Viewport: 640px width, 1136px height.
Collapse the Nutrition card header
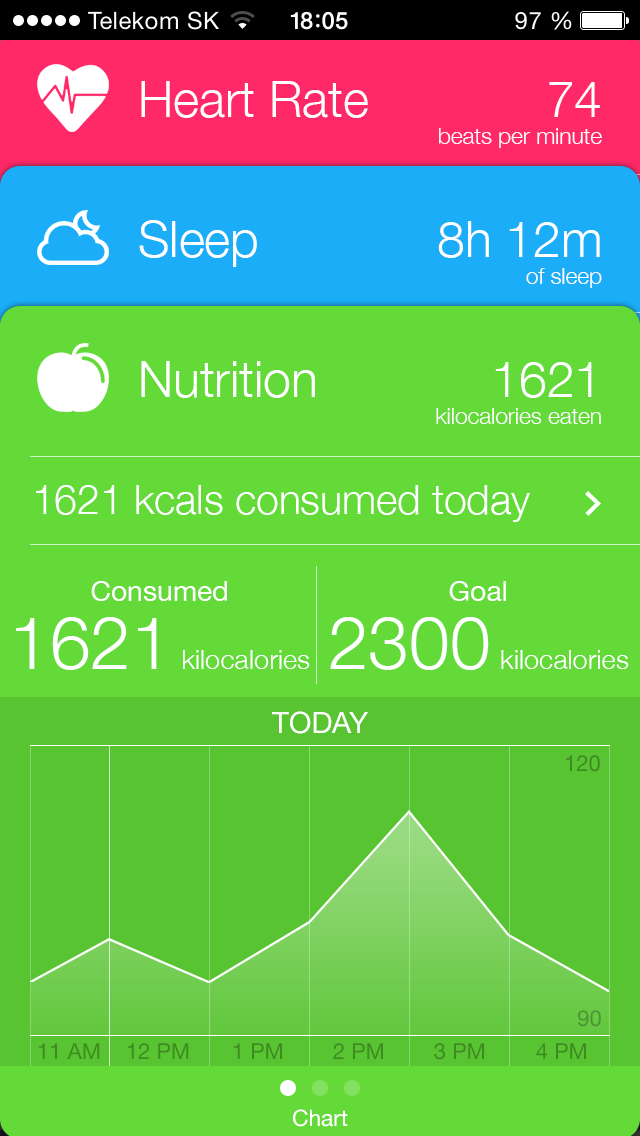[x=320, y=381]
